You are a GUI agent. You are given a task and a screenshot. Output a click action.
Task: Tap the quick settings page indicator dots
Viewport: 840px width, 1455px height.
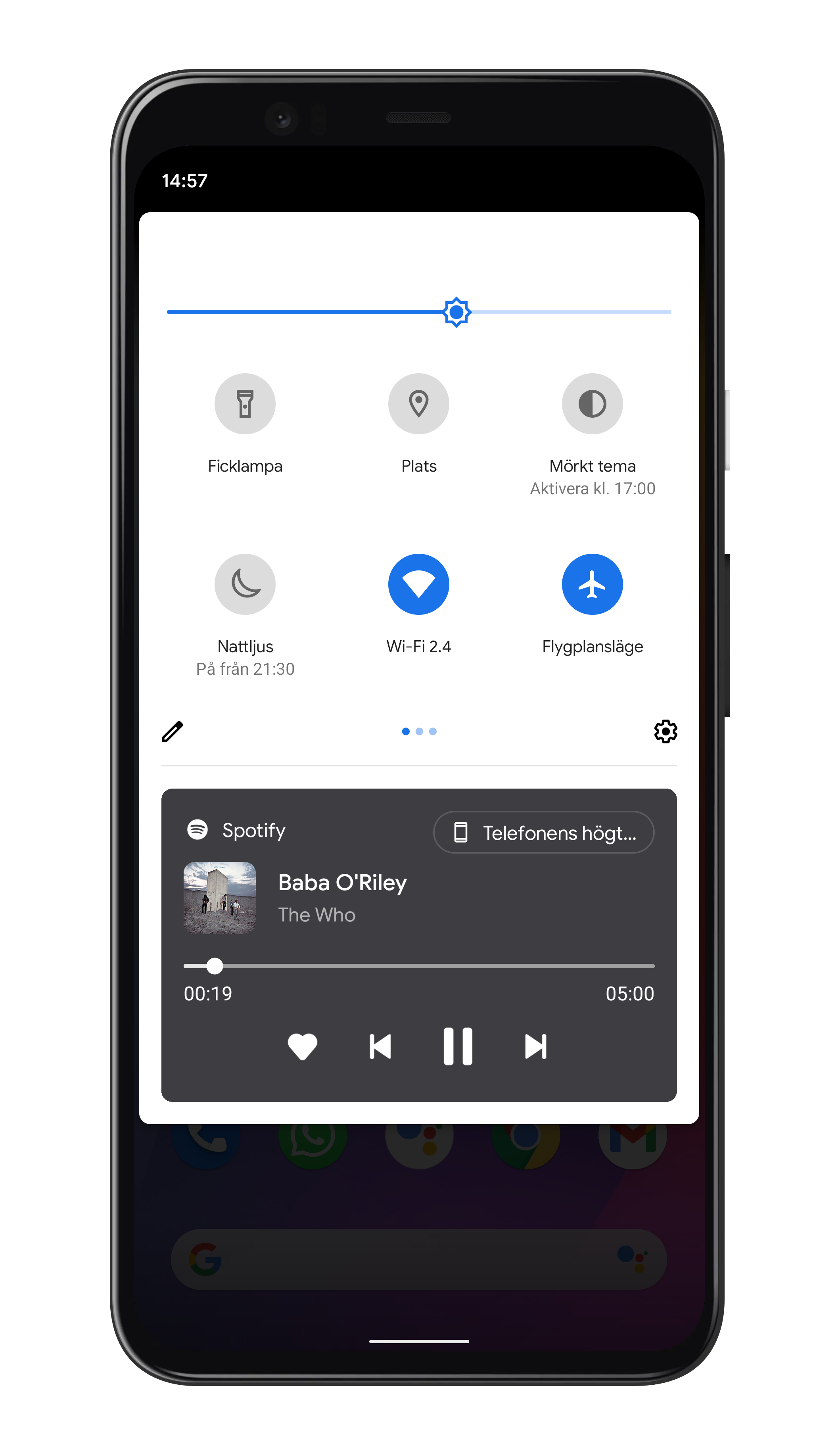(x=419, y=731)
